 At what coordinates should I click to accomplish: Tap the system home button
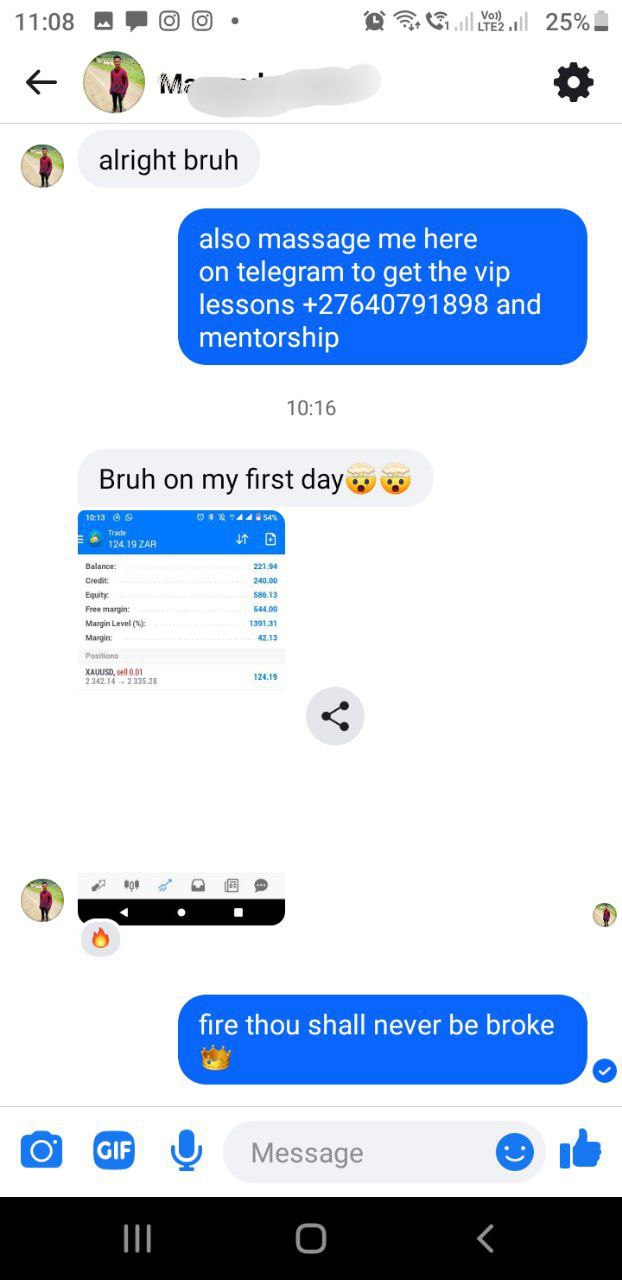pos(311,1238)
